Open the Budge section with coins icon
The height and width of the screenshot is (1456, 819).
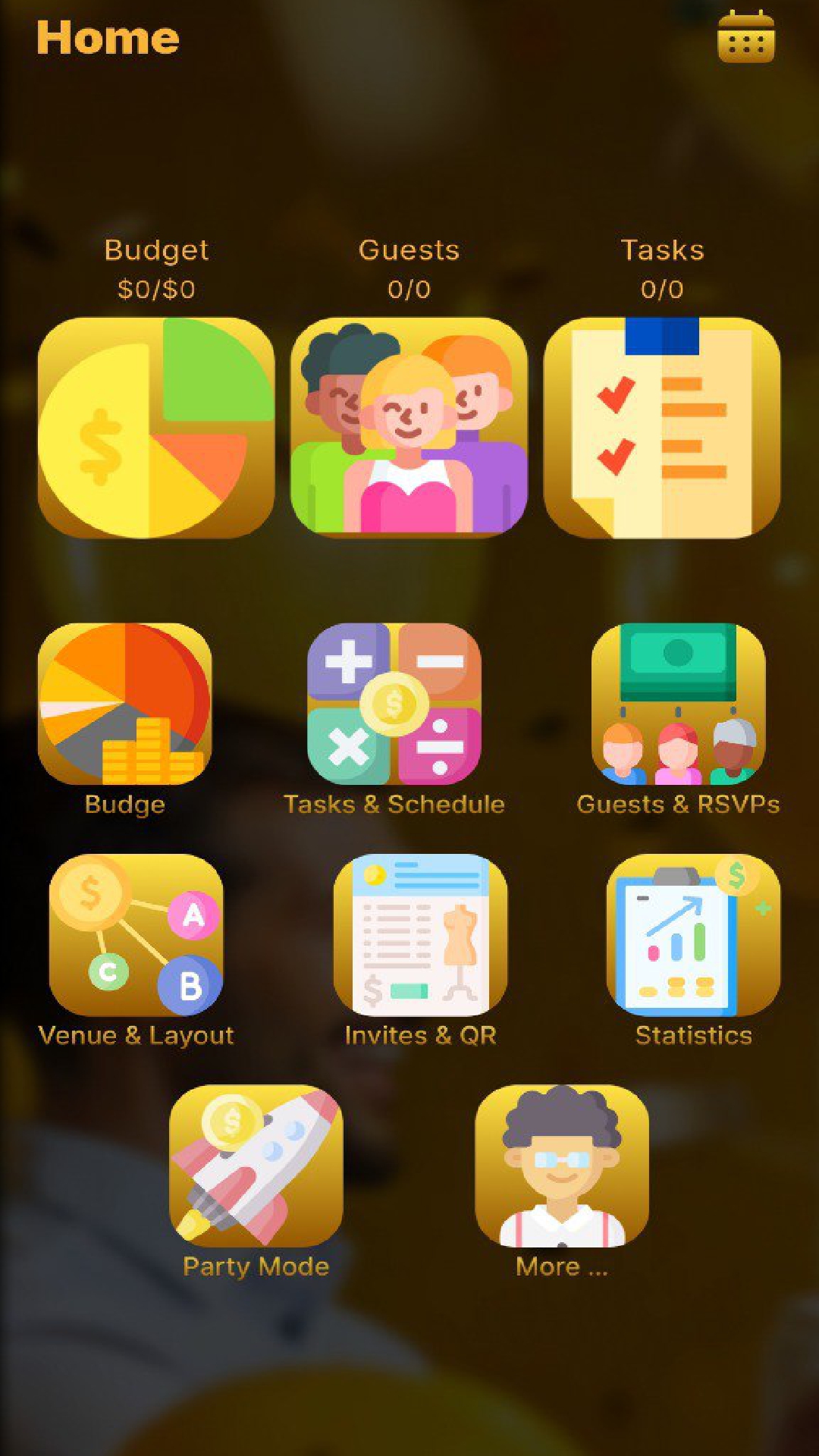click(125, 704)
